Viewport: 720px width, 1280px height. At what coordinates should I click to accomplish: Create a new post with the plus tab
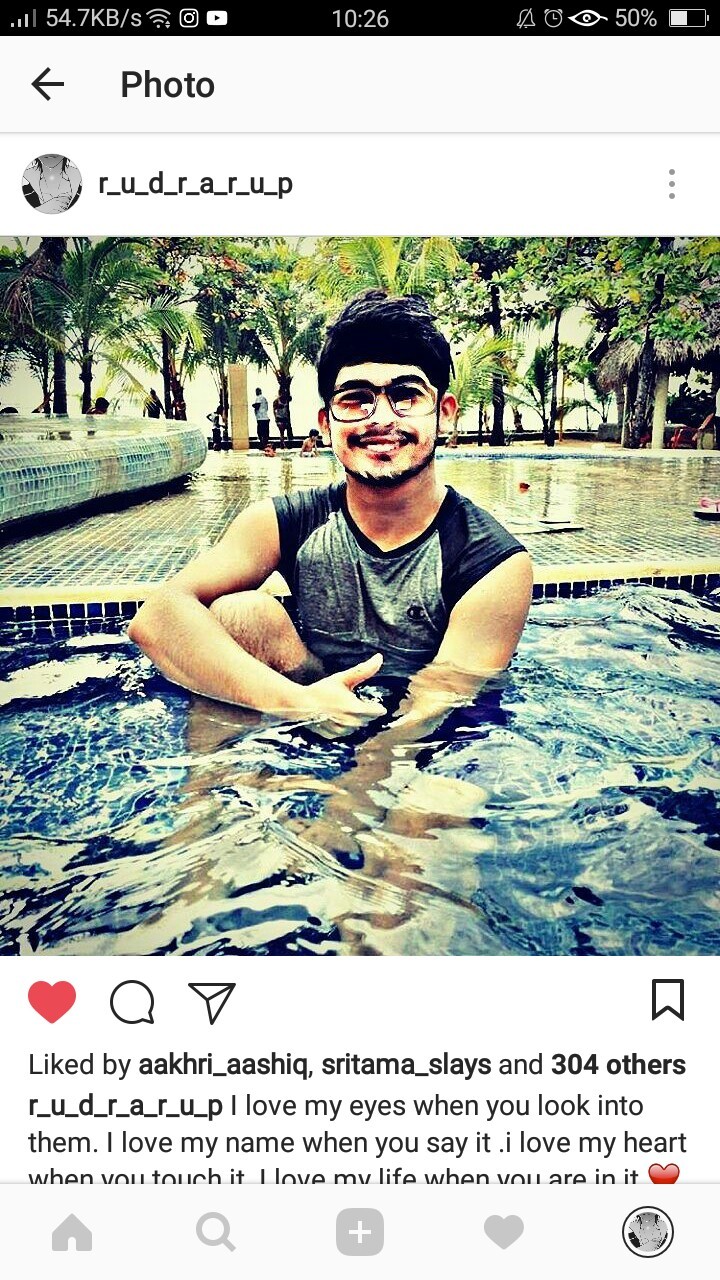pos(360,1232)
